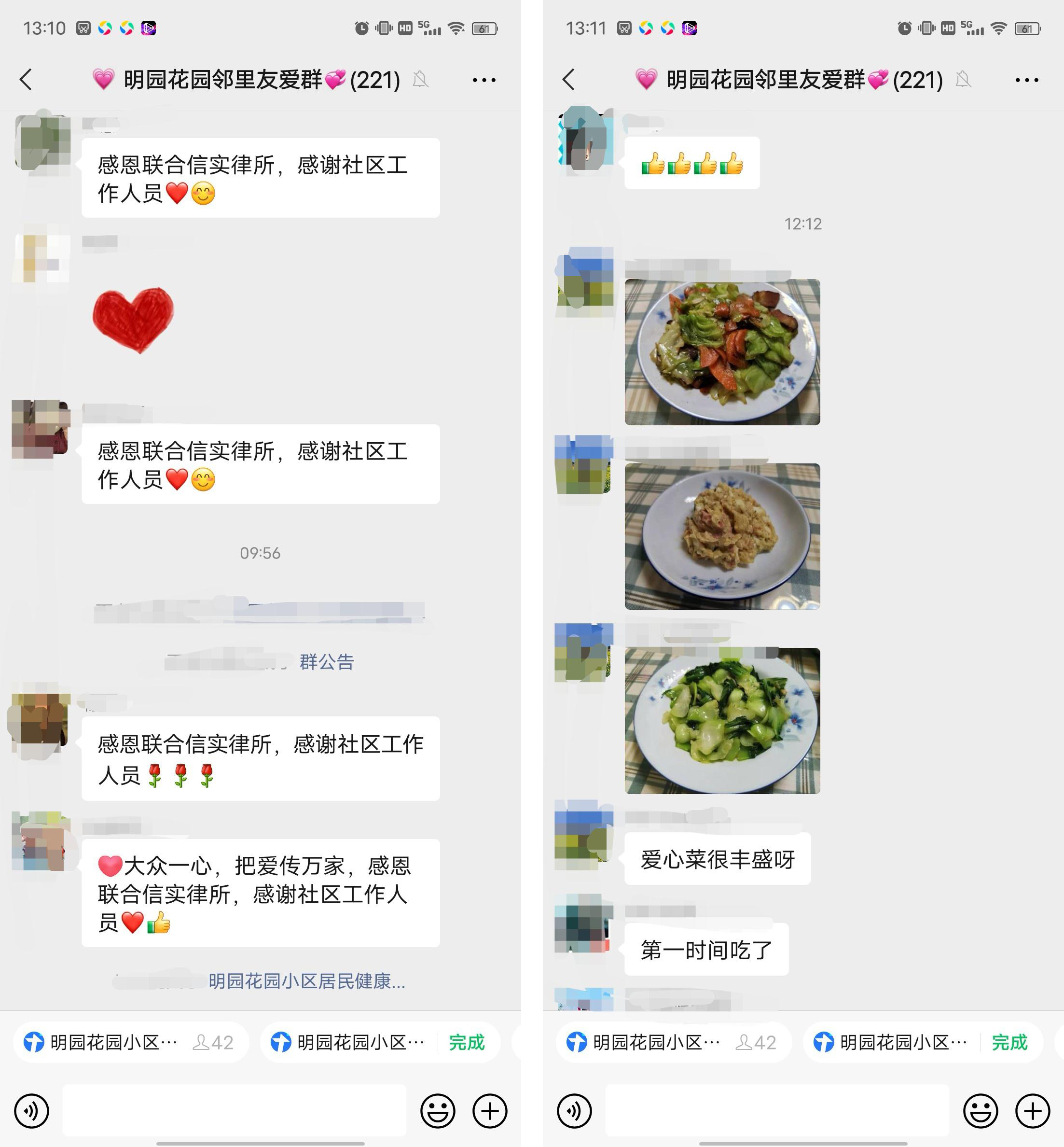Focus the message field on the 13:11 screen
Viewport: 1064px width, 1147px height.
coord(777,1111)
